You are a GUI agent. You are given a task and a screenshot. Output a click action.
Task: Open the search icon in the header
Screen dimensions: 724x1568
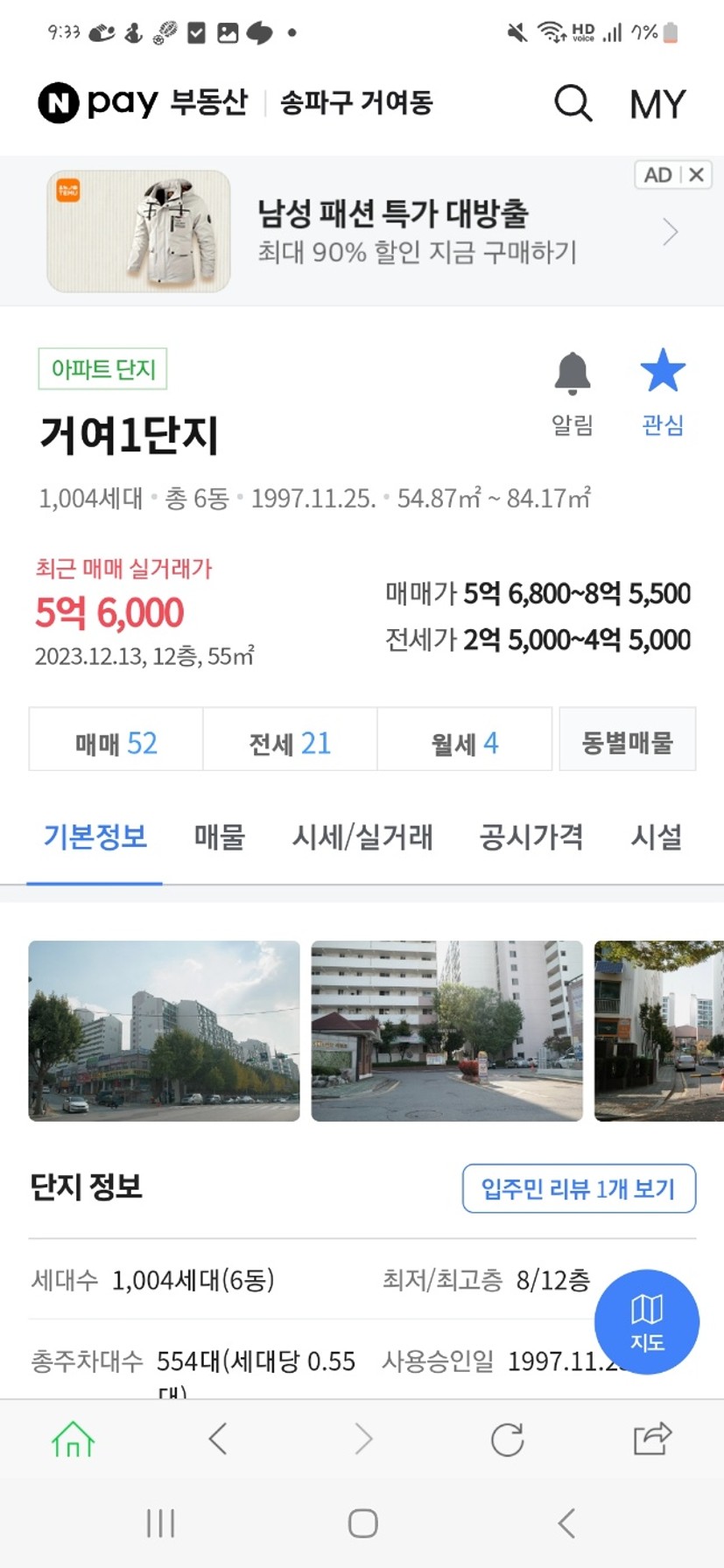(573, 103)
